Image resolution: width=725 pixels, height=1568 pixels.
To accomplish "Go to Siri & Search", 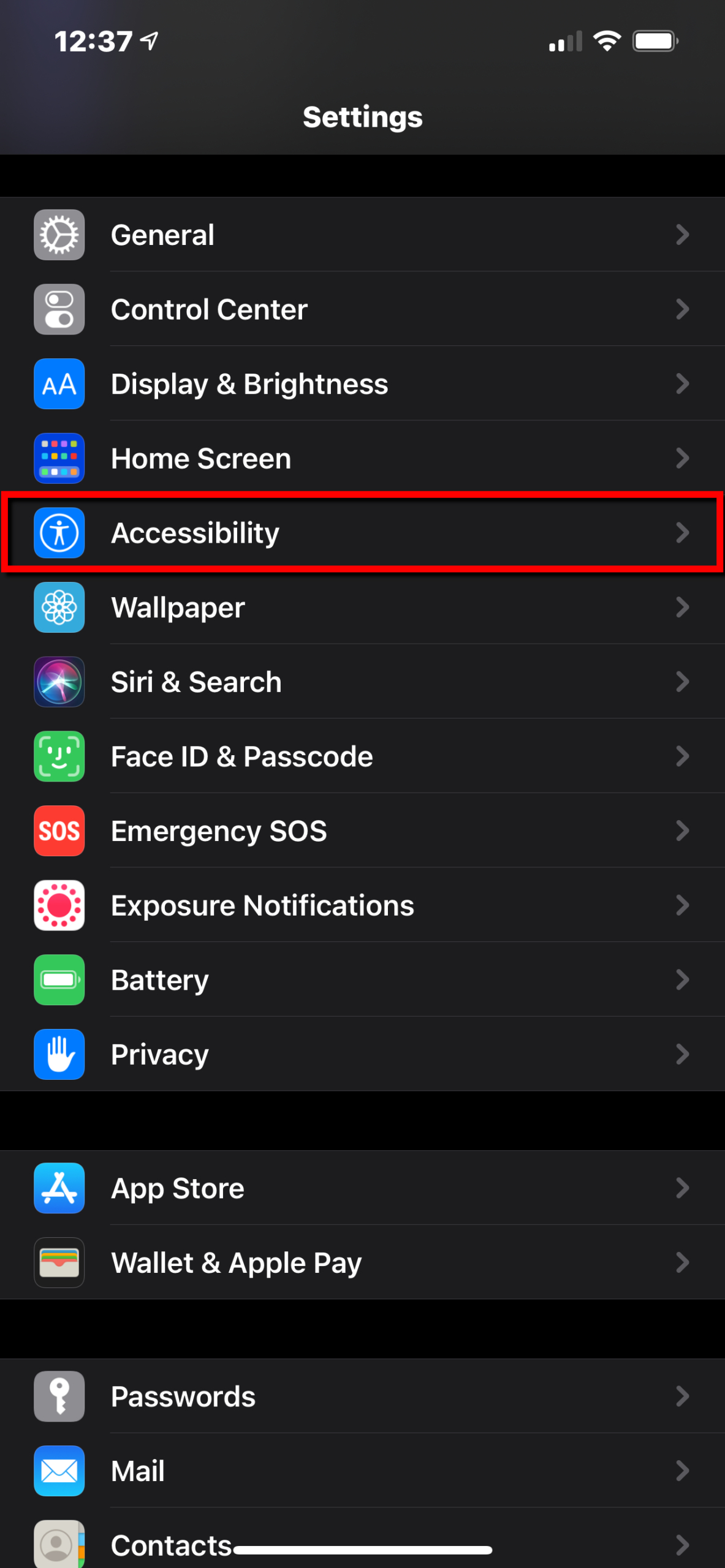I will (x=362, y=682).
